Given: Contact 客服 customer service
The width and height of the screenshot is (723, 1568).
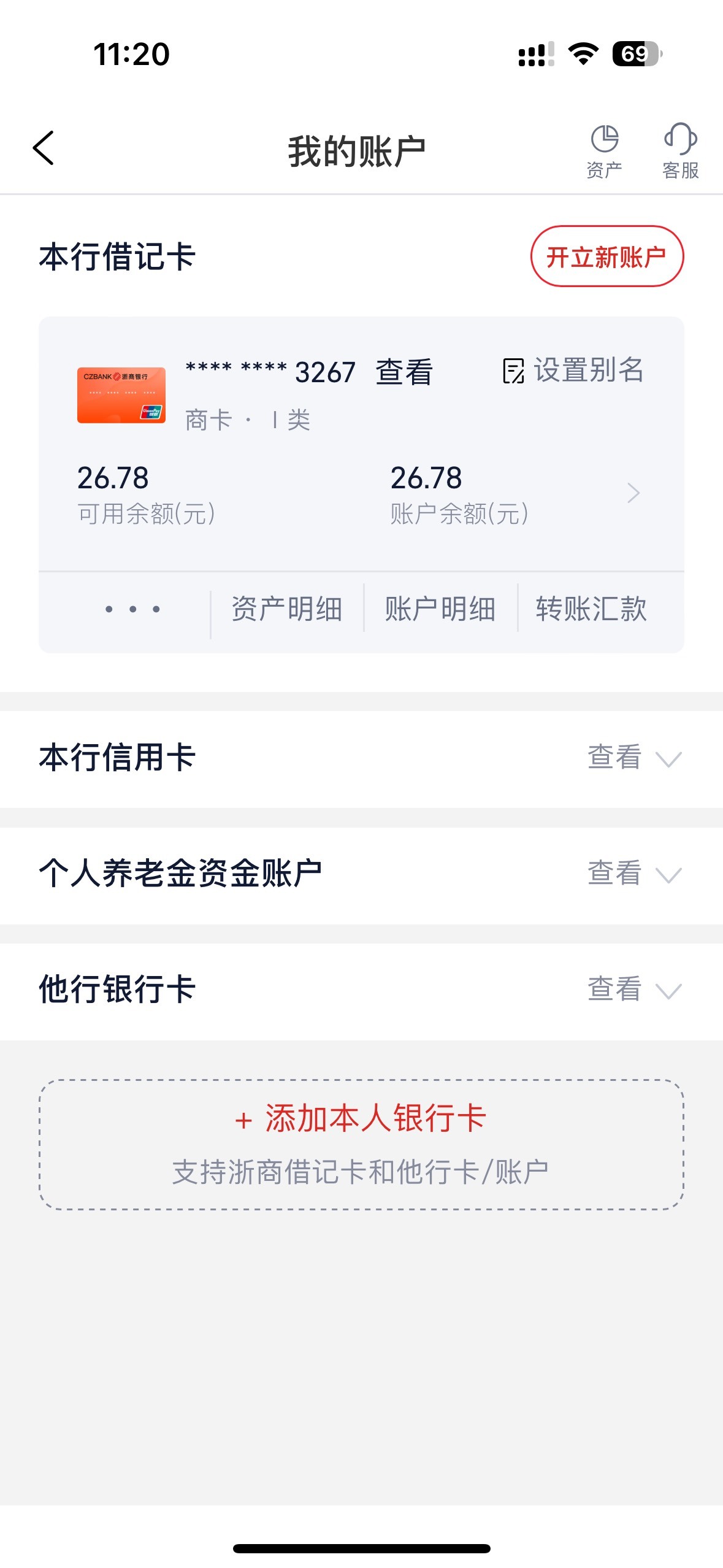Looking at the screenshot, I should tap(680, 152).
